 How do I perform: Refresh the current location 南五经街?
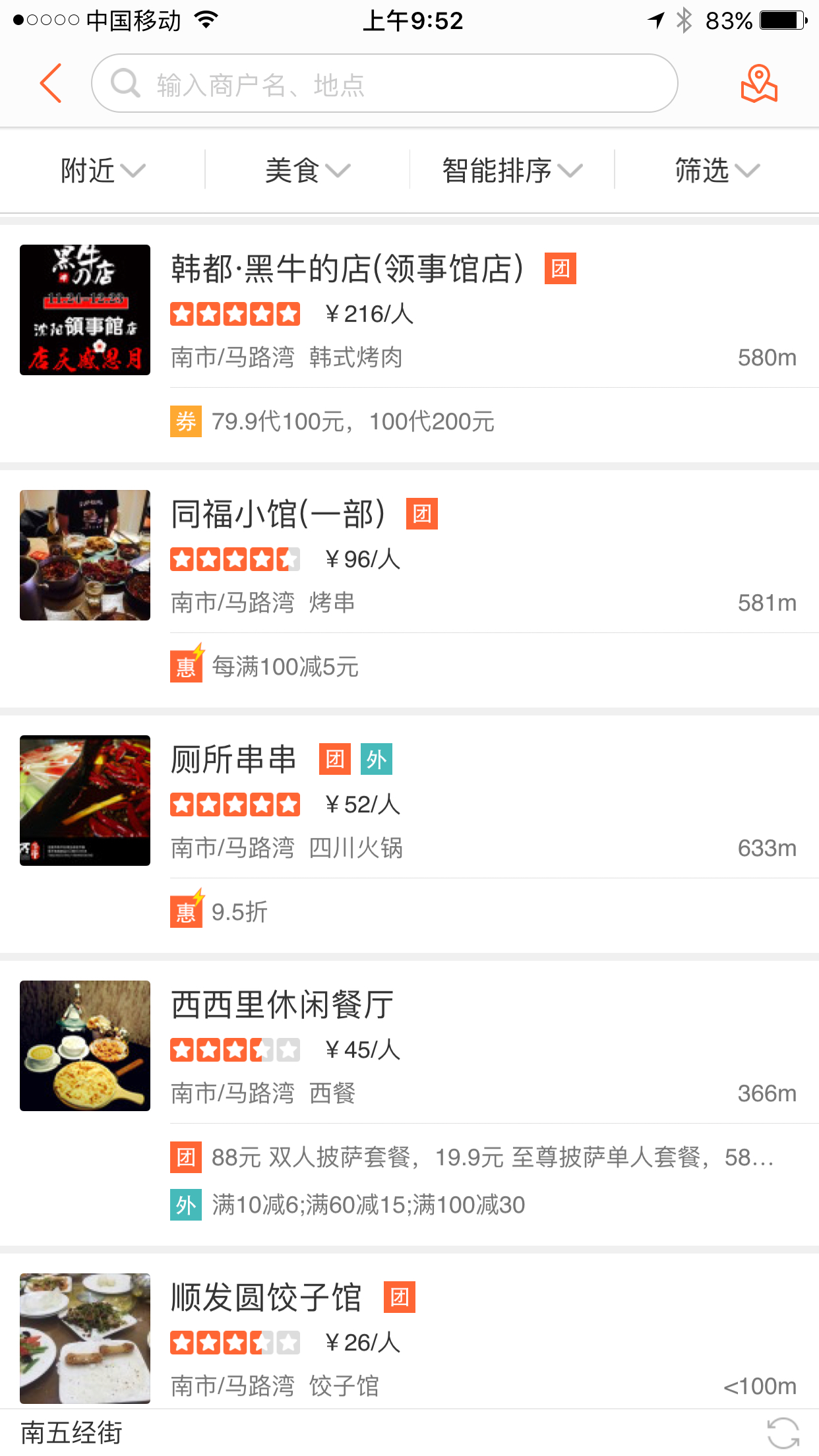click(783, 1432)
